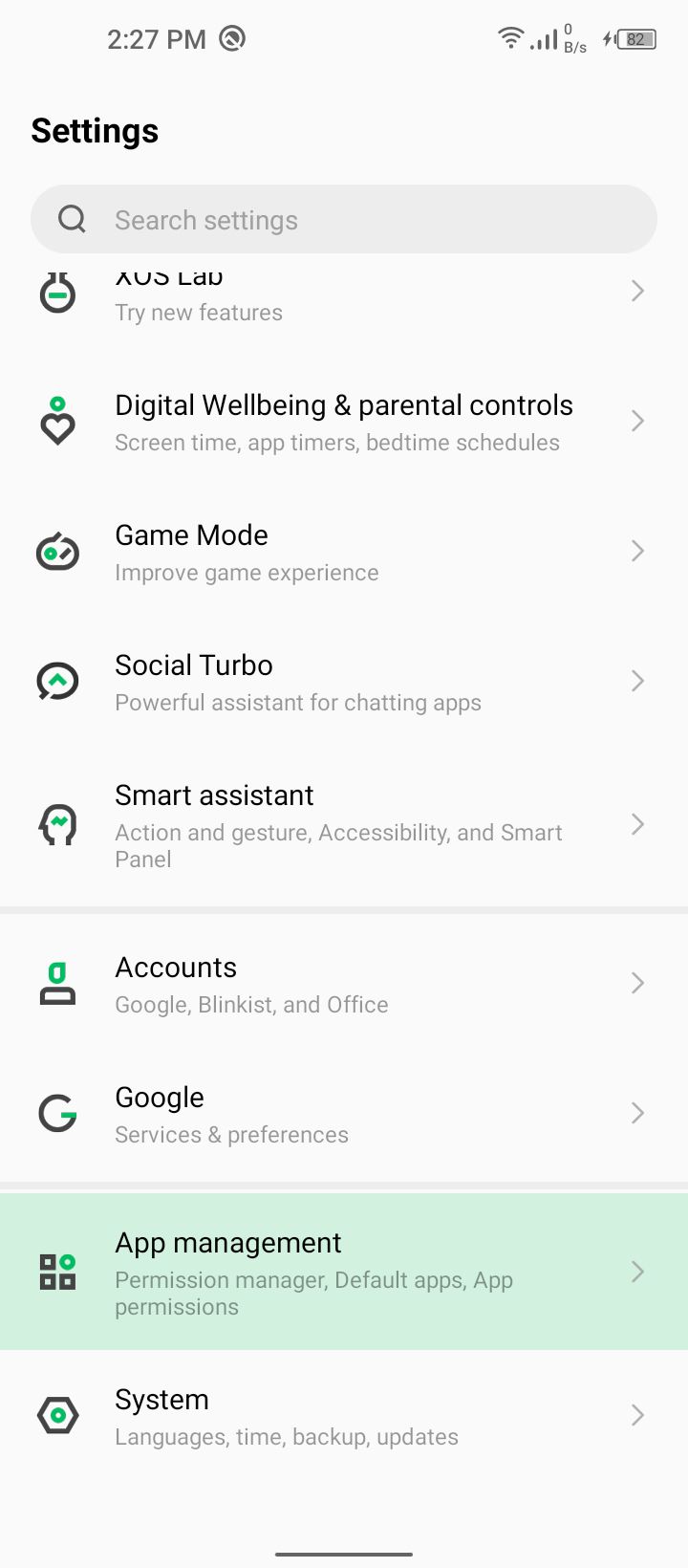This screenshot has width=688, height=1568.
Task: Open System settings
Action: pyautogui.click(x=344, y=1415)
